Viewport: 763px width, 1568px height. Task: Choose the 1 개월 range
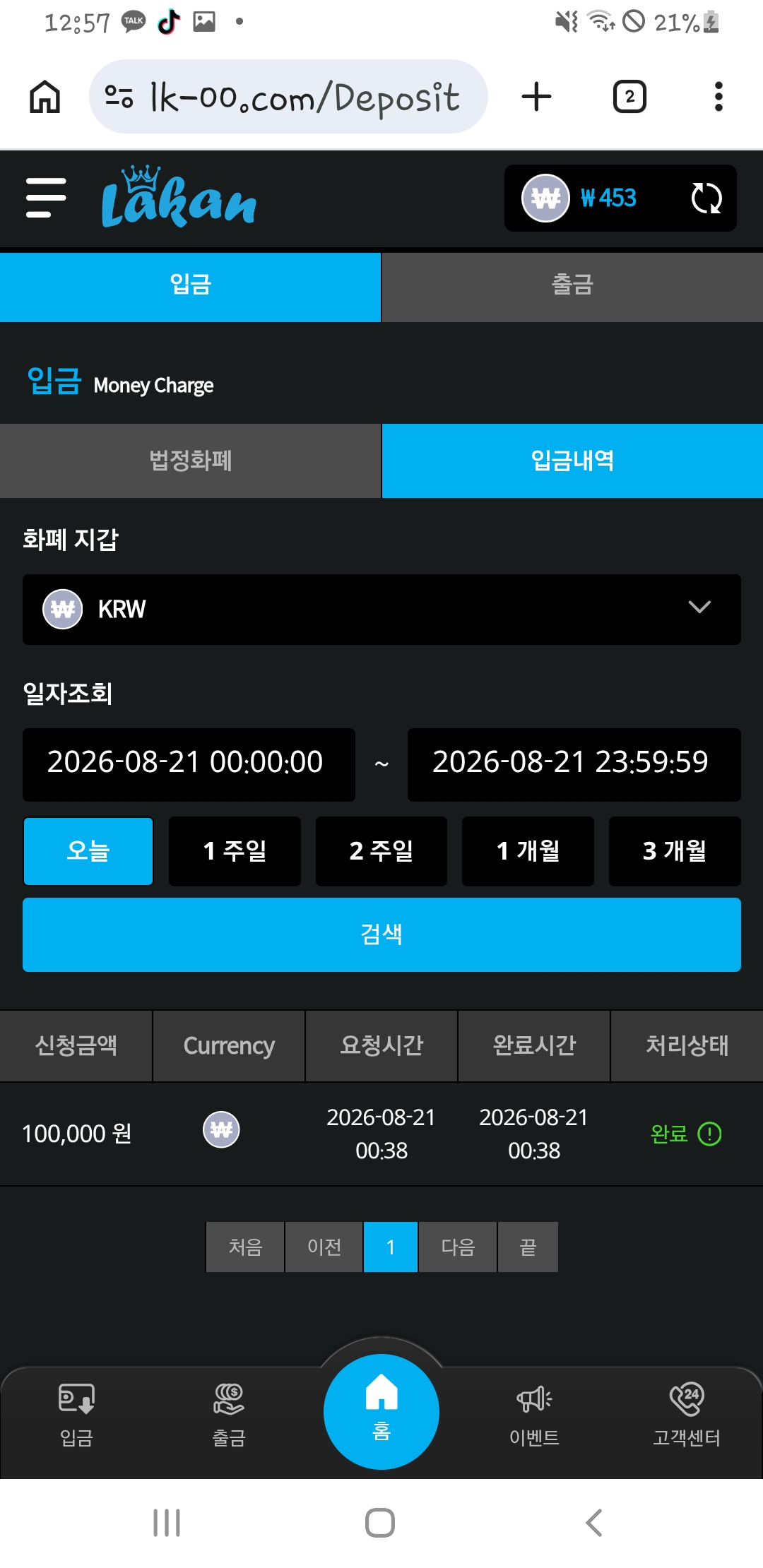[x=528, y=851]
